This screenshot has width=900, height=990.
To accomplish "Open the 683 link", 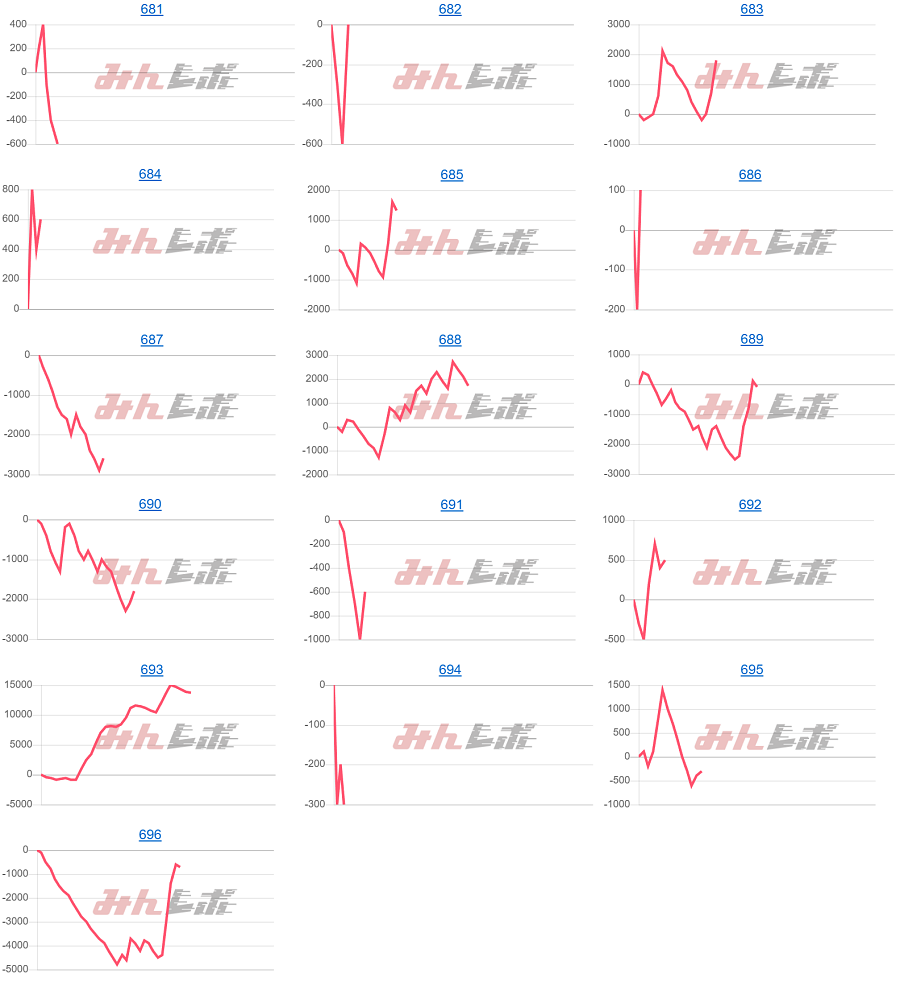I will point(751,9).
